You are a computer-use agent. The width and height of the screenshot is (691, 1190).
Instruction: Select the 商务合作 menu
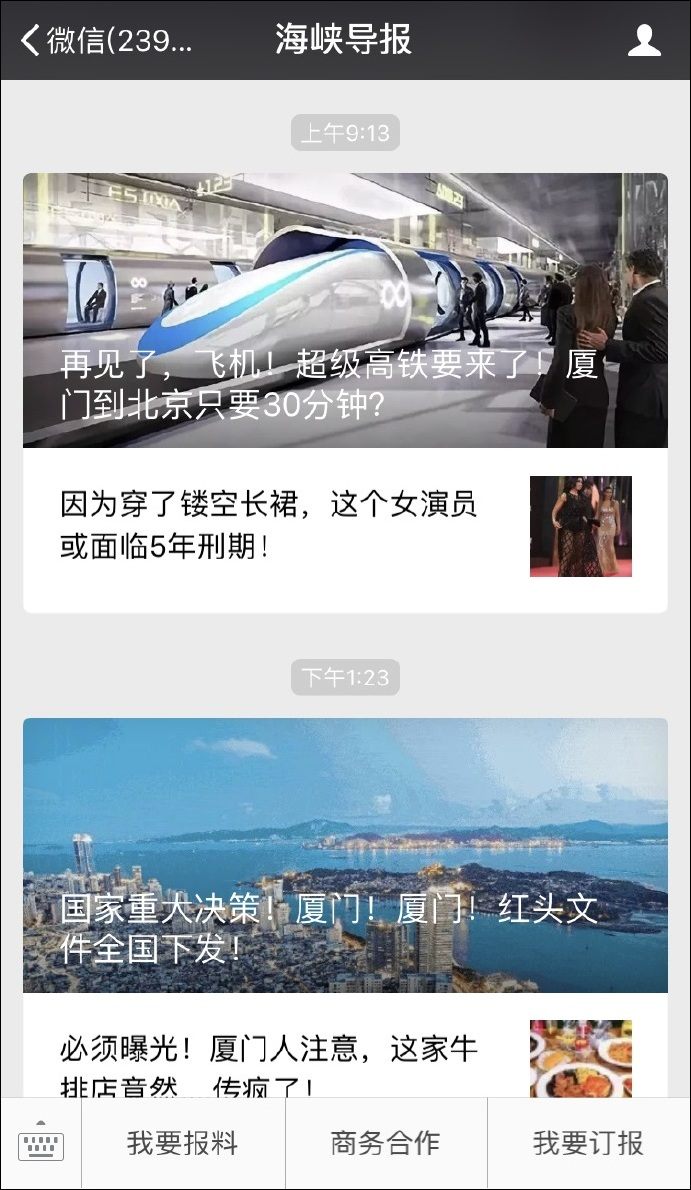386,1144
